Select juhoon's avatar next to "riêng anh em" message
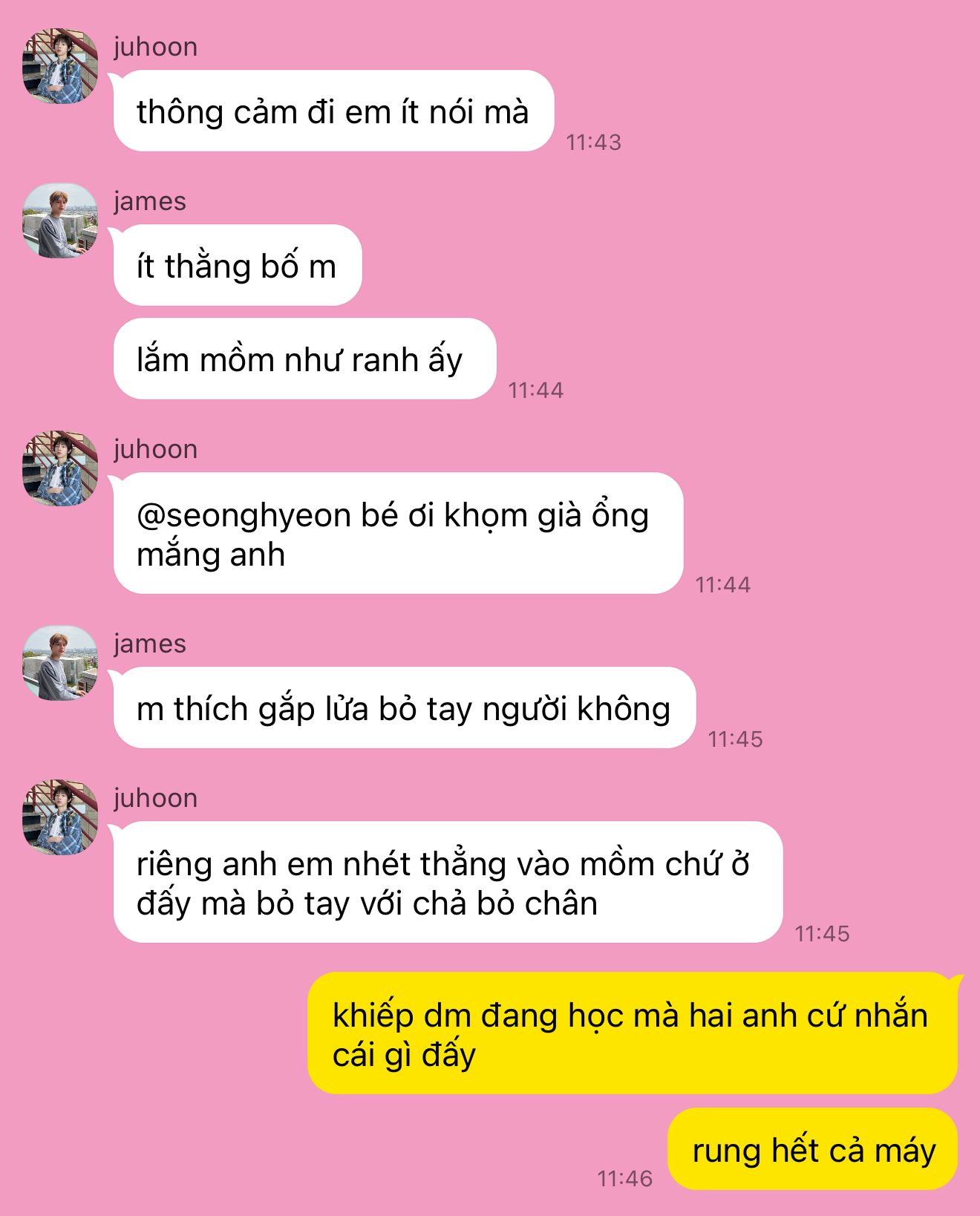This screenshot has width=980, height=1216. click(60, 817)
